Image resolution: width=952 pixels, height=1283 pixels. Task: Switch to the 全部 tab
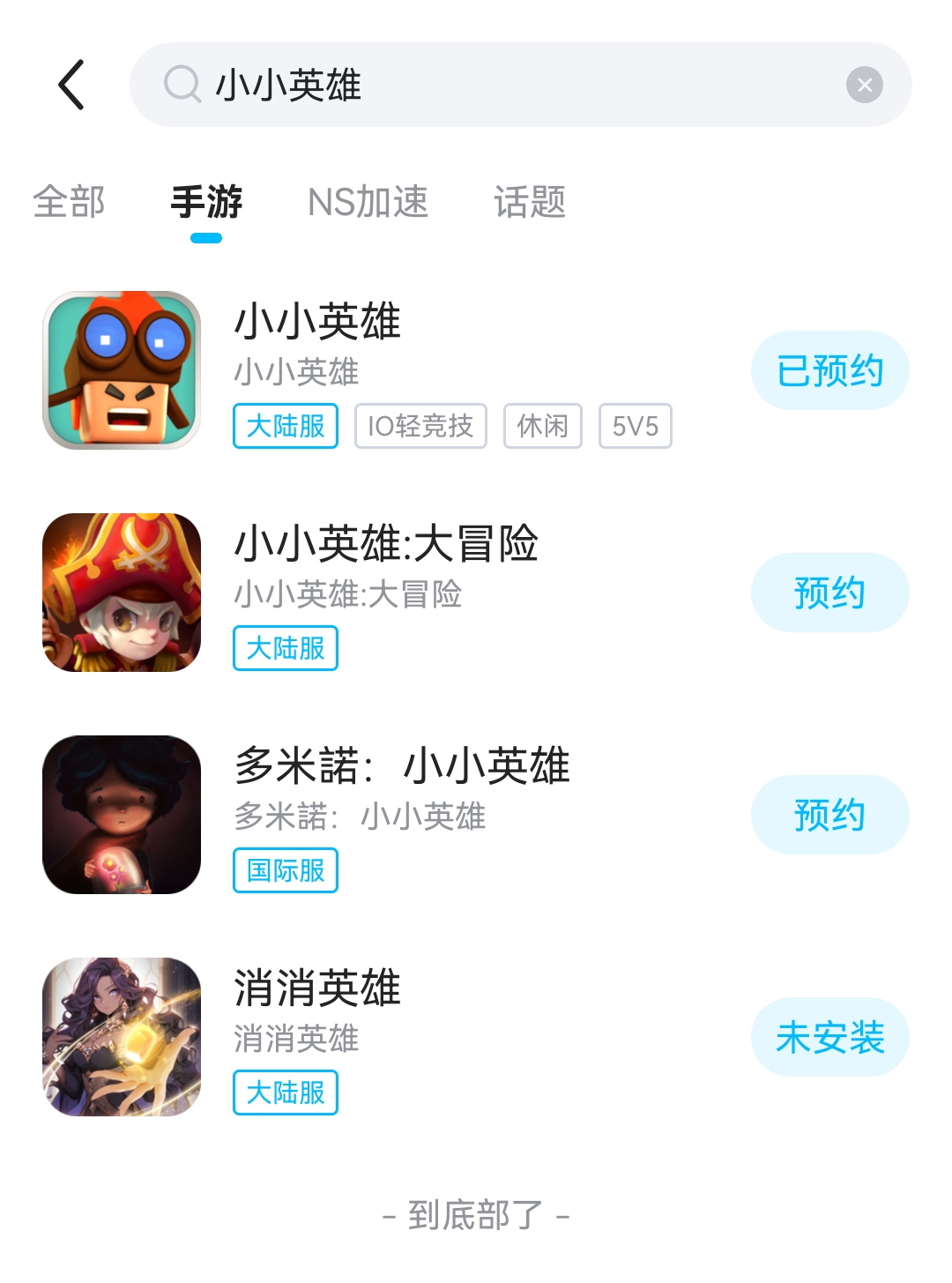[69, 202]
